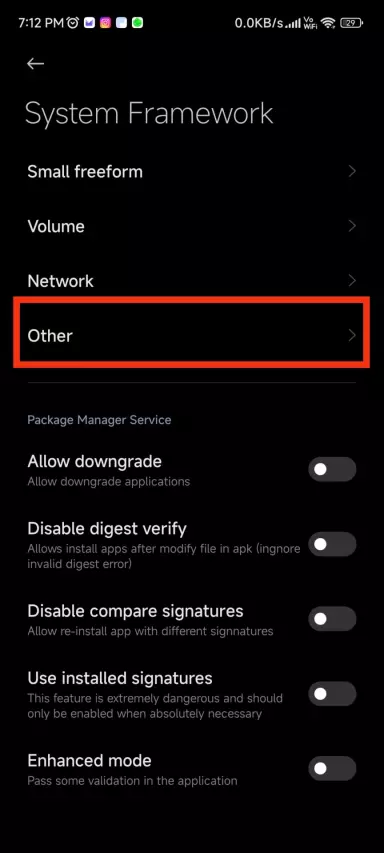Screen dimensions: 384x853
Task: Go back using the top-left arrow
Action: [35, 64]
